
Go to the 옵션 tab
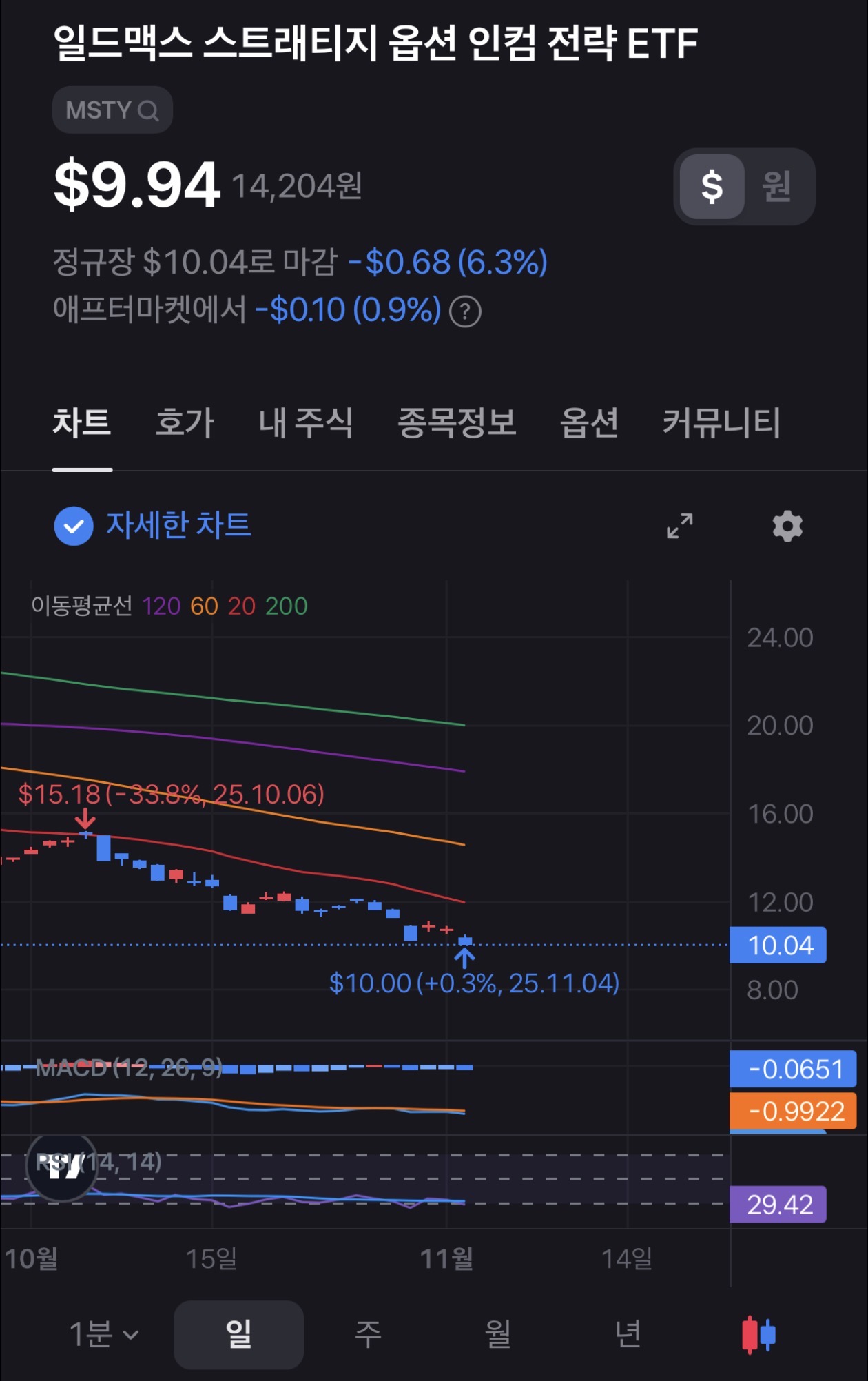click(x=589, y=422)
